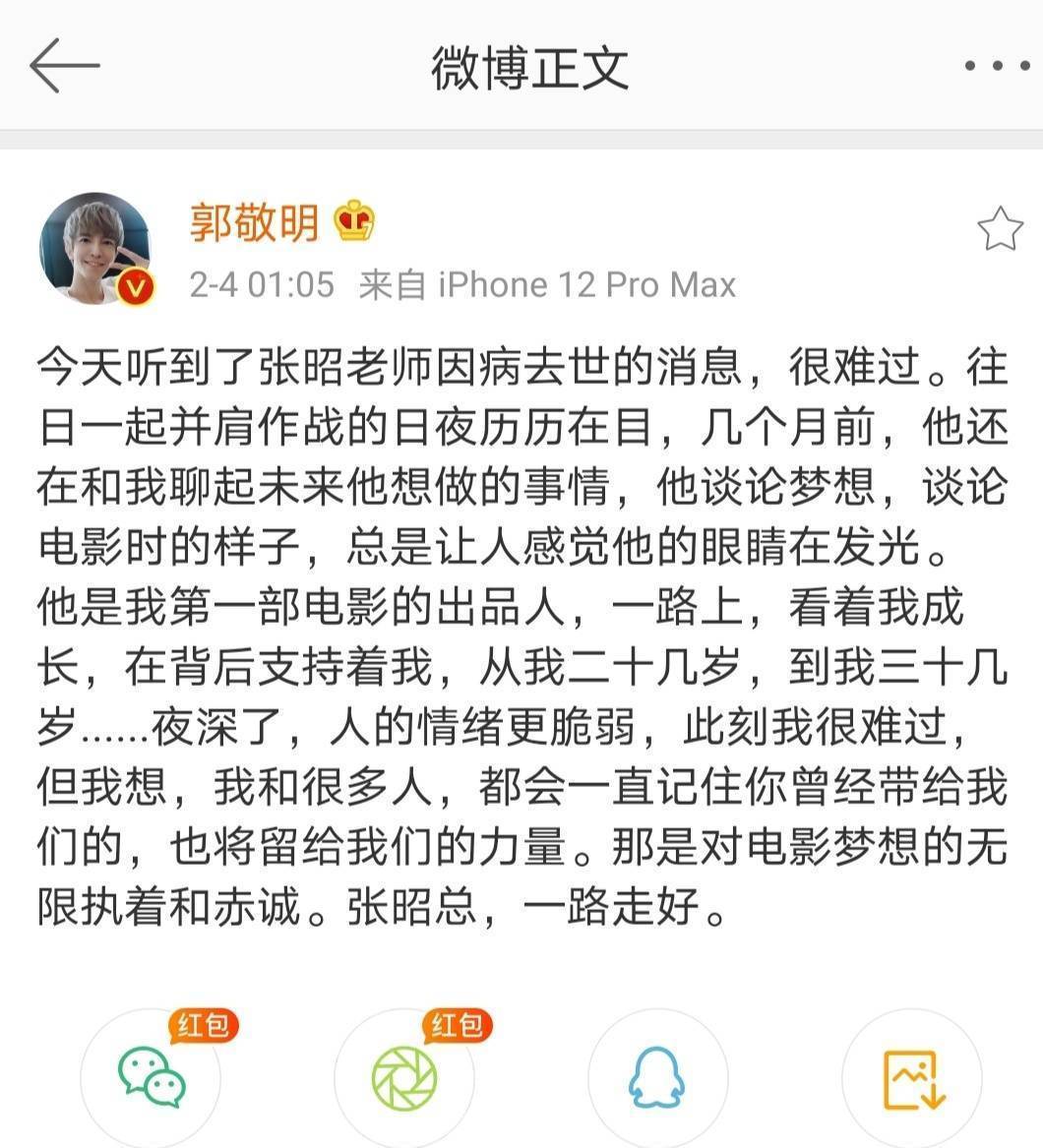Tap the username 郭敬明
1043x1148 pixels.
[254, 224]
